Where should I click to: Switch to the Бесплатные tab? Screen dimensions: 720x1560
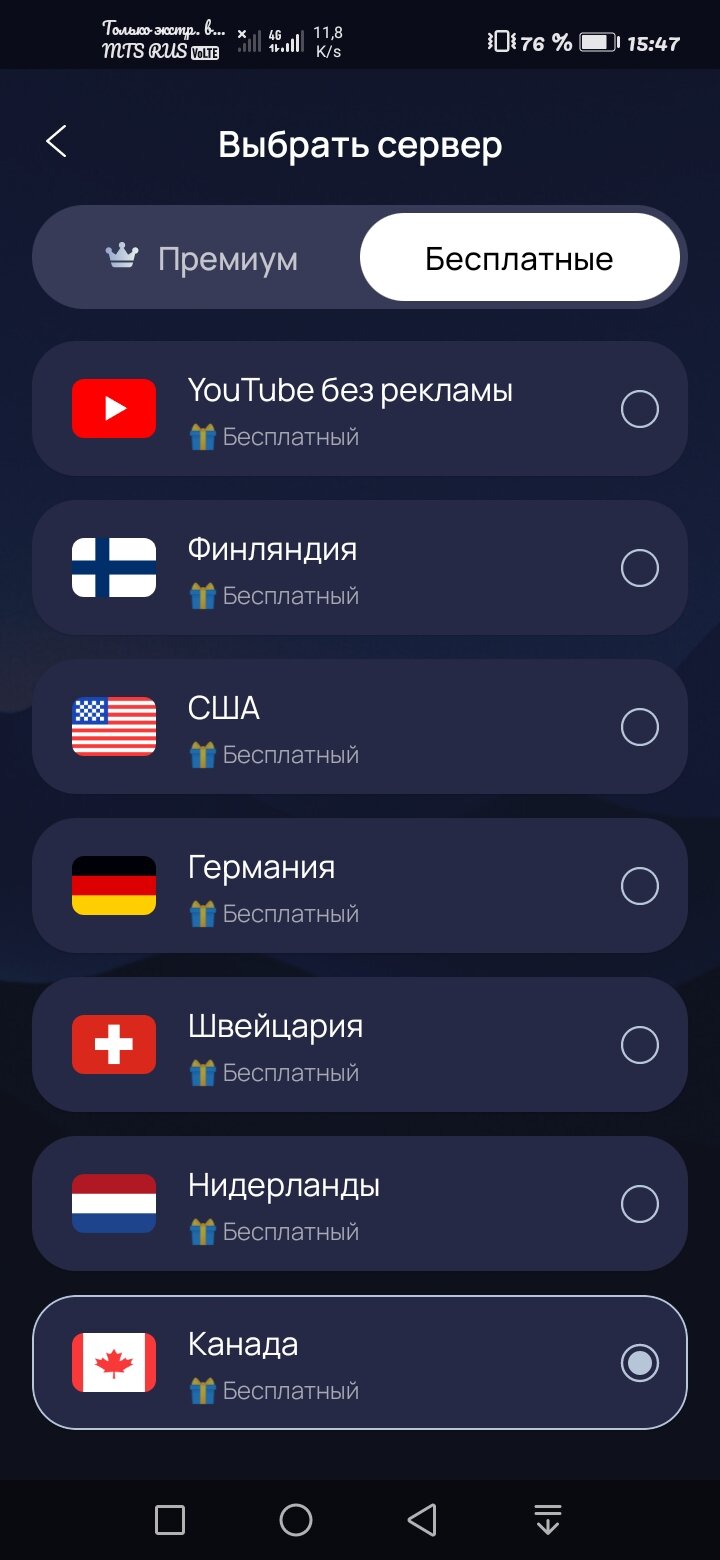pyautogui.click(x=519, y=259)
